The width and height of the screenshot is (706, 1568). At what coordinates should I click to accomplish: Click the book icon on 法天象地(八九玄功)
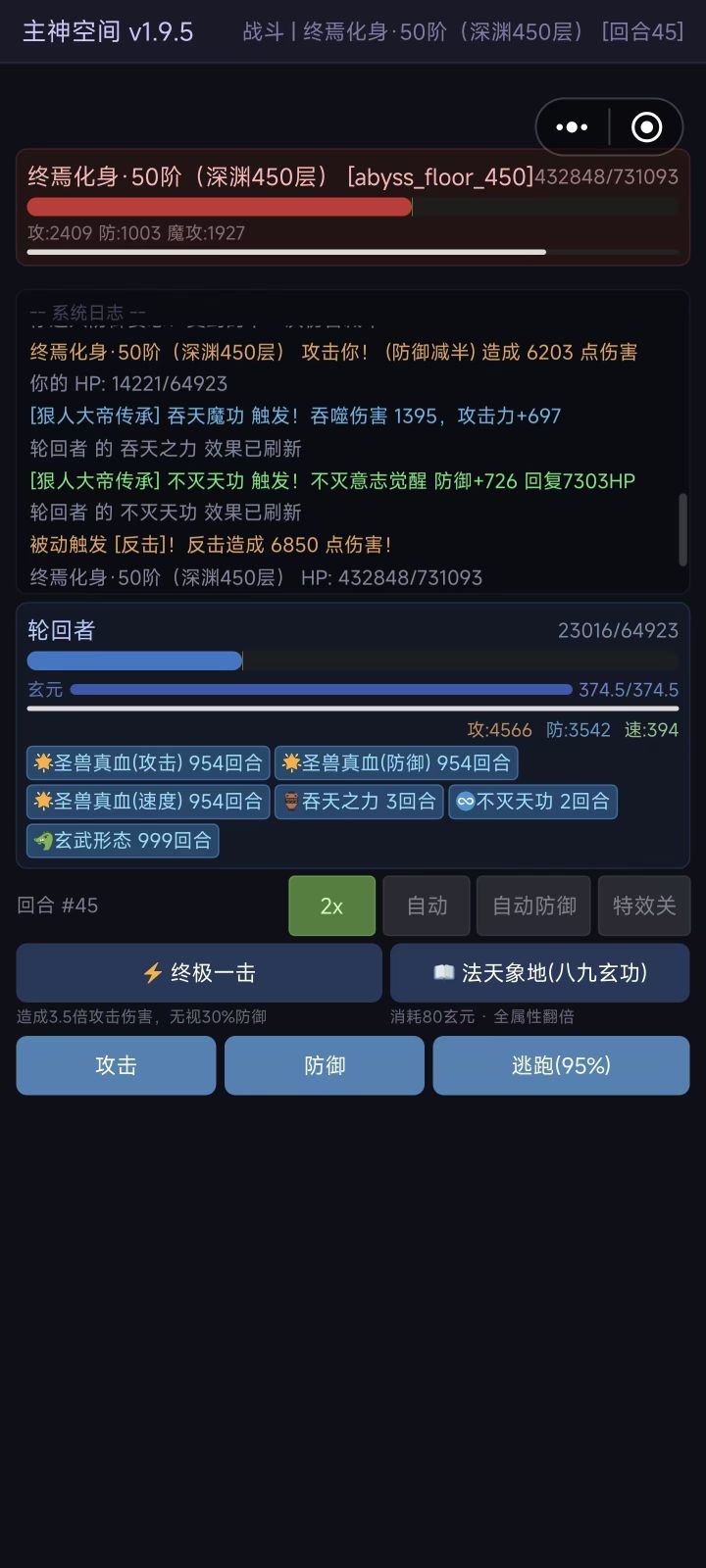coord(446,972)
